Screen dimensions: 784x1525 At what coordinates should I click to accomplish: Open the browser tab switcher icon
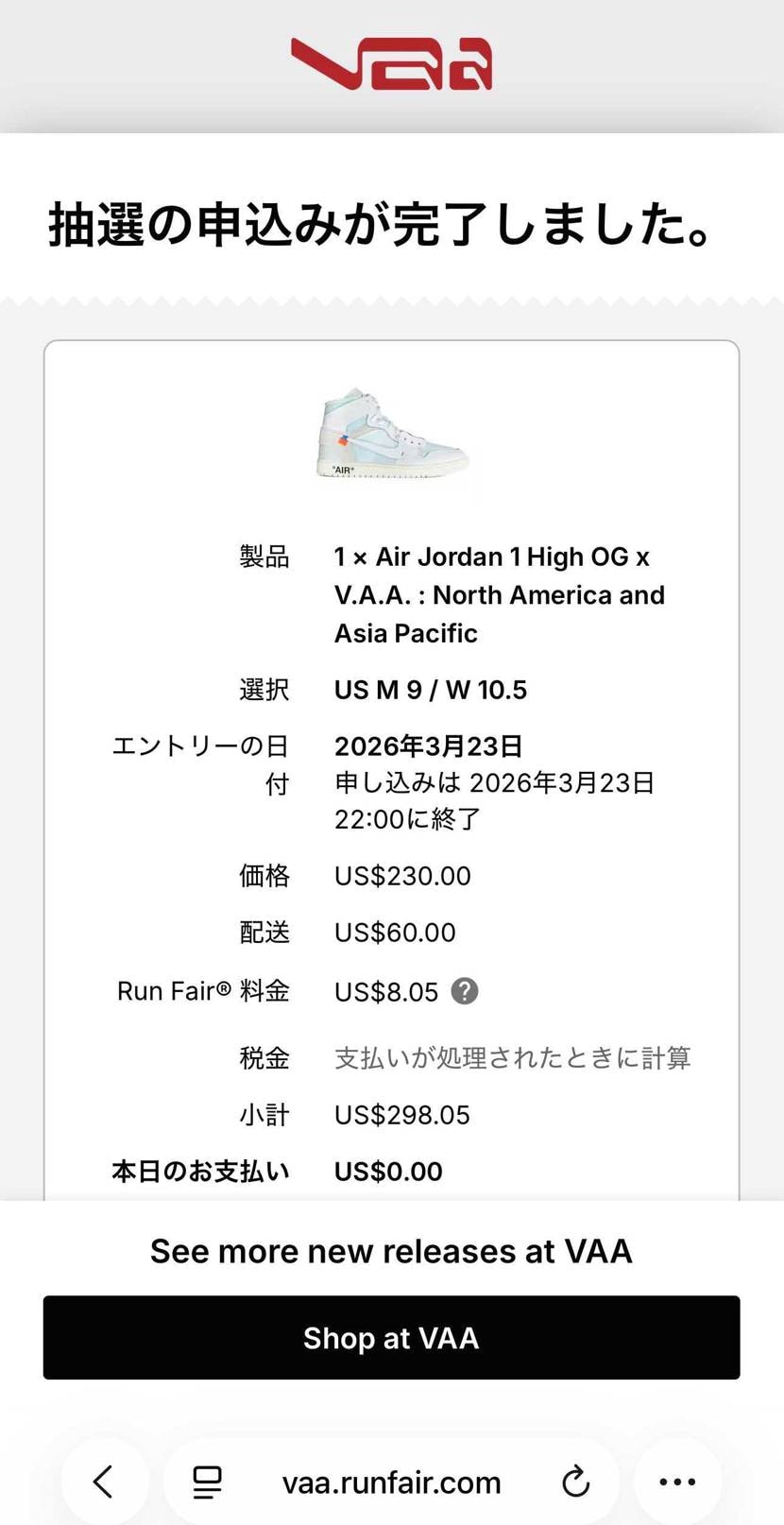[x=205, y=1482]
